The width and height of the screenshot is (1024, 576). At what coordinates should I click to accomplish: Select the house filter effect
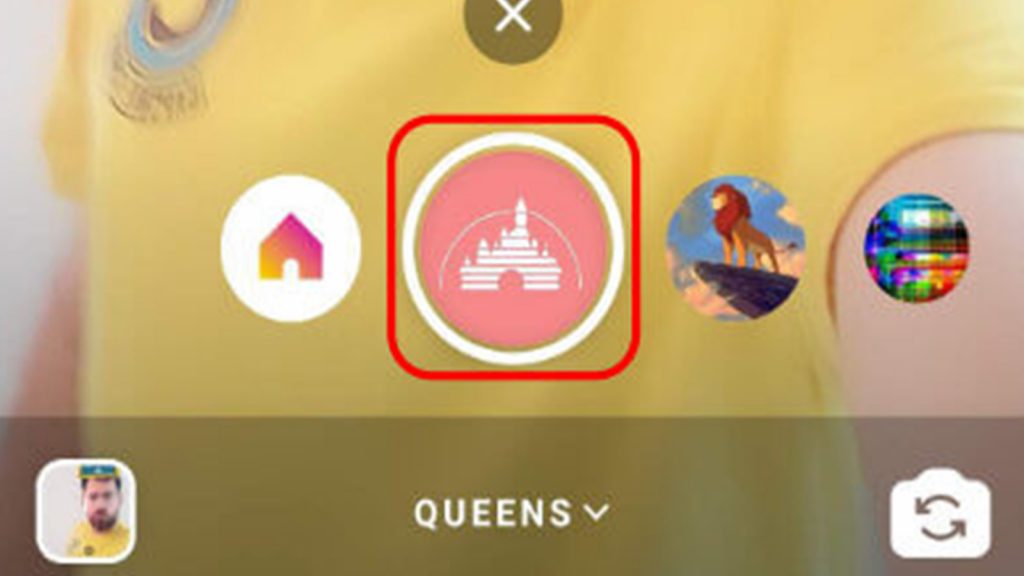[x=290, y=248]
